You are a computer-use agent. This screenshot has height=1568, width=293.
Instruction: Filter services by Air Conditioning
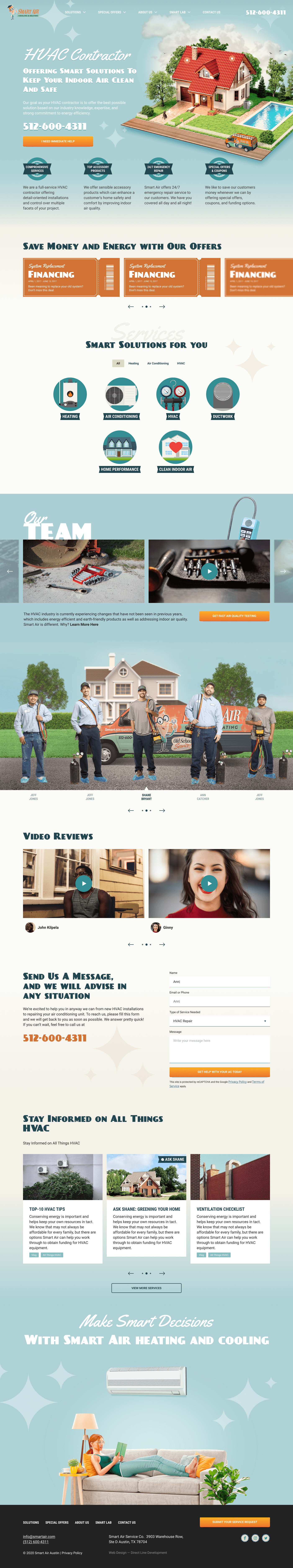[x=158, y=363]
